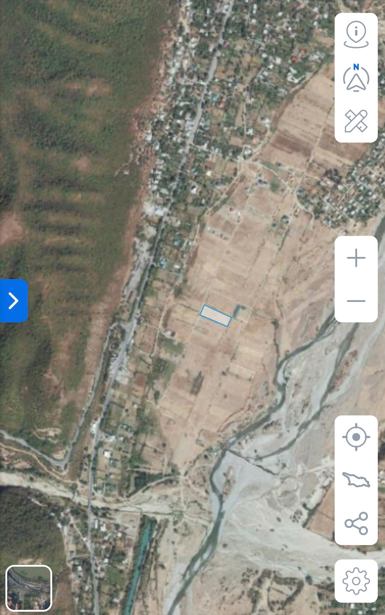The height and width of the screenshot is (615, 385).
Task: Reset map orientation to north
Action: [356, 78]
